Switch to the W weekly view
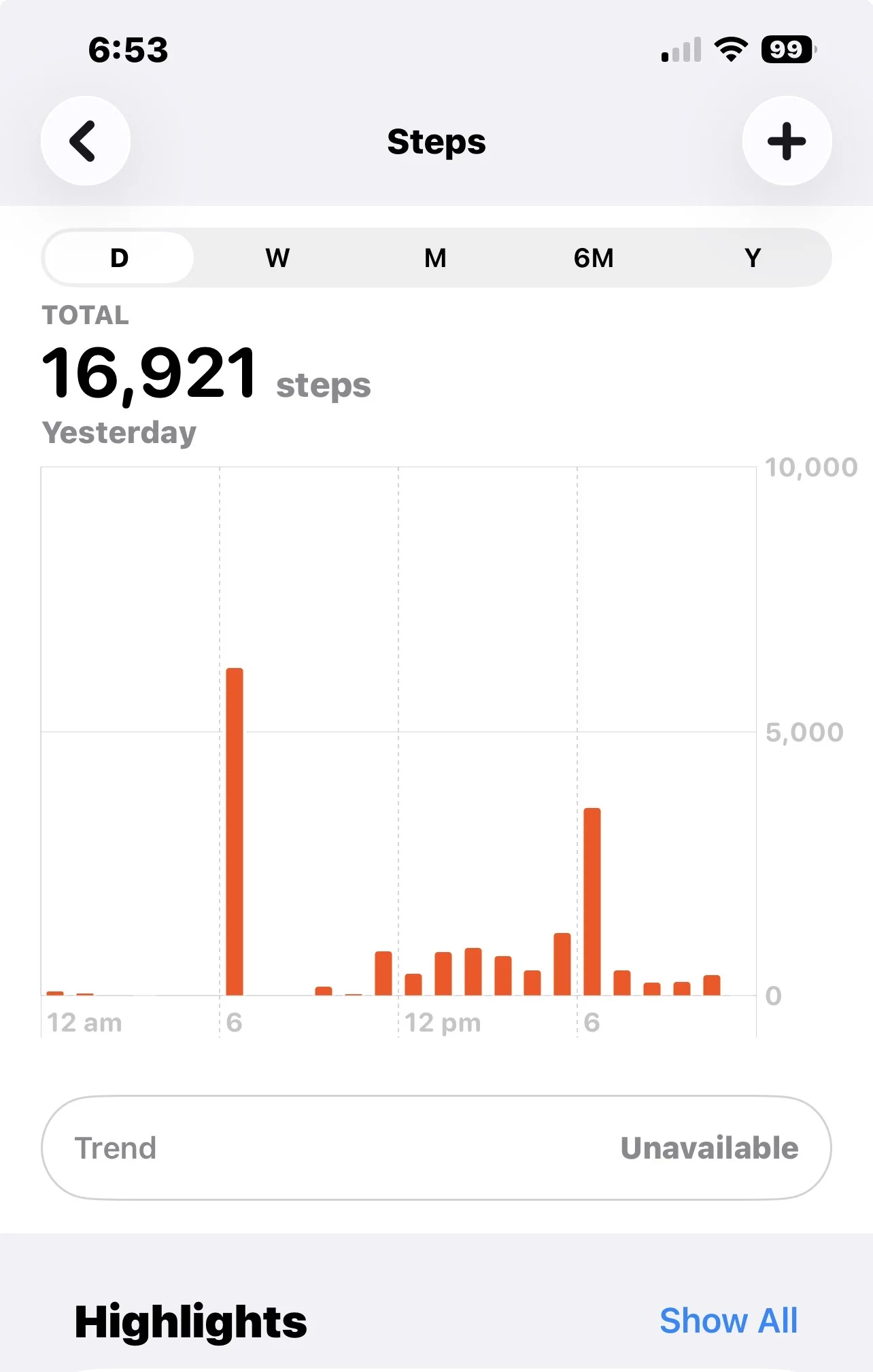Screen dimensions: 873x1372 [x=277, y=258]
